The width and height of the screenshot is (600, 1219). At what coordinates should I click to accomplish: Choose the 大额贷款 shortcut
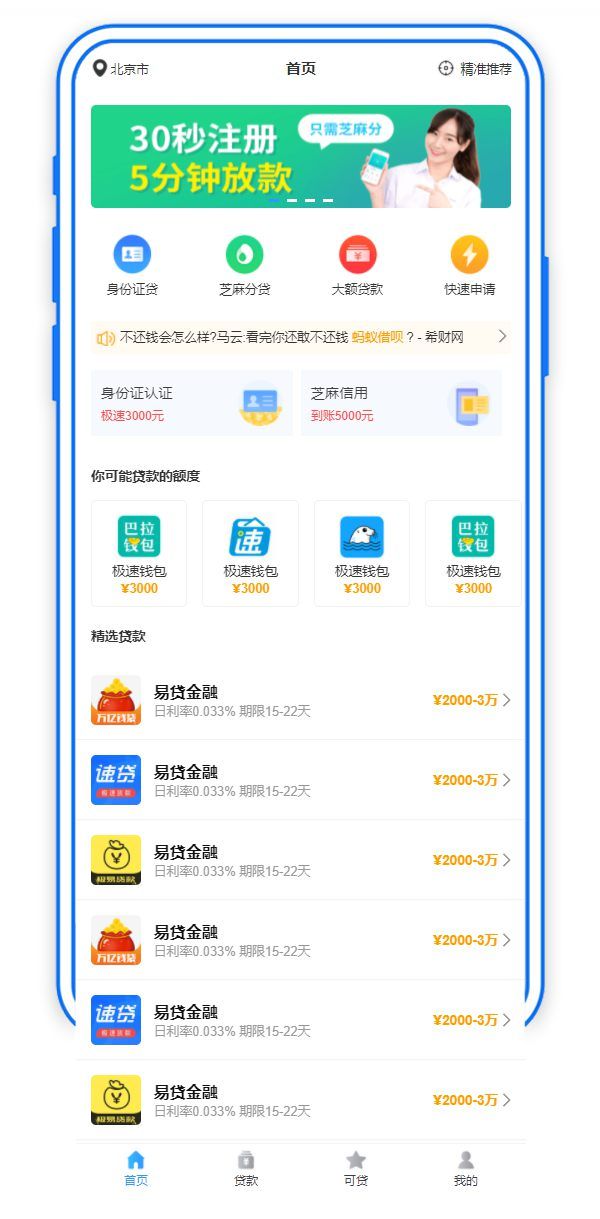pos(357,263)
